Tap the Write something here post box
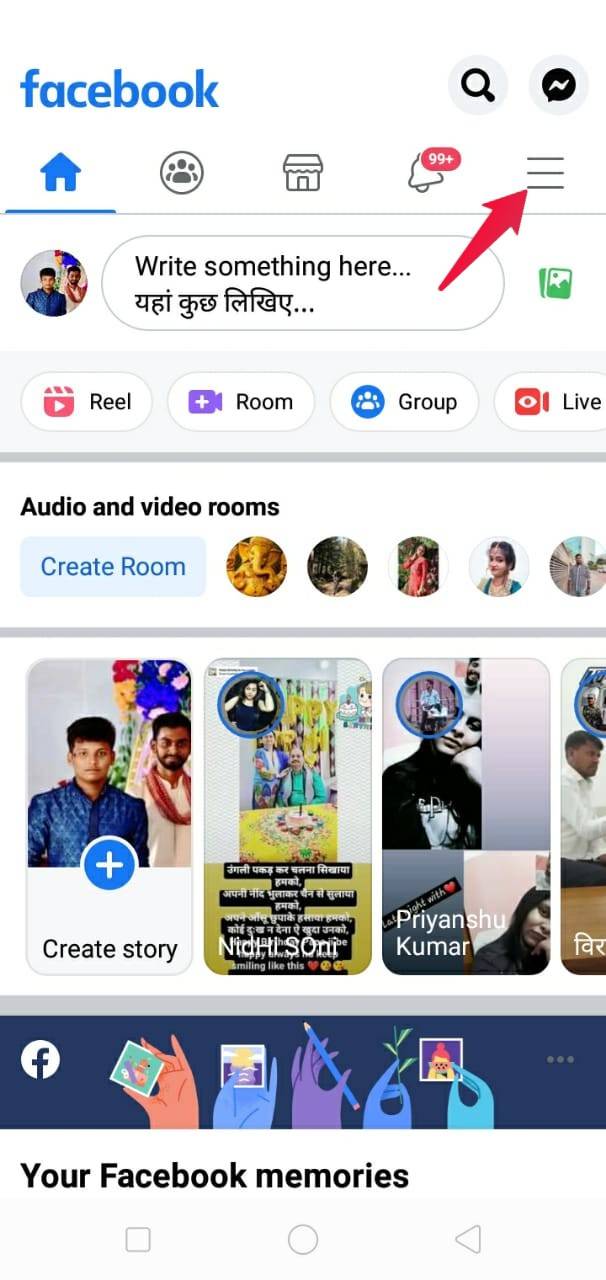This screenshot has height=1280, width=606. click(302, 283)
